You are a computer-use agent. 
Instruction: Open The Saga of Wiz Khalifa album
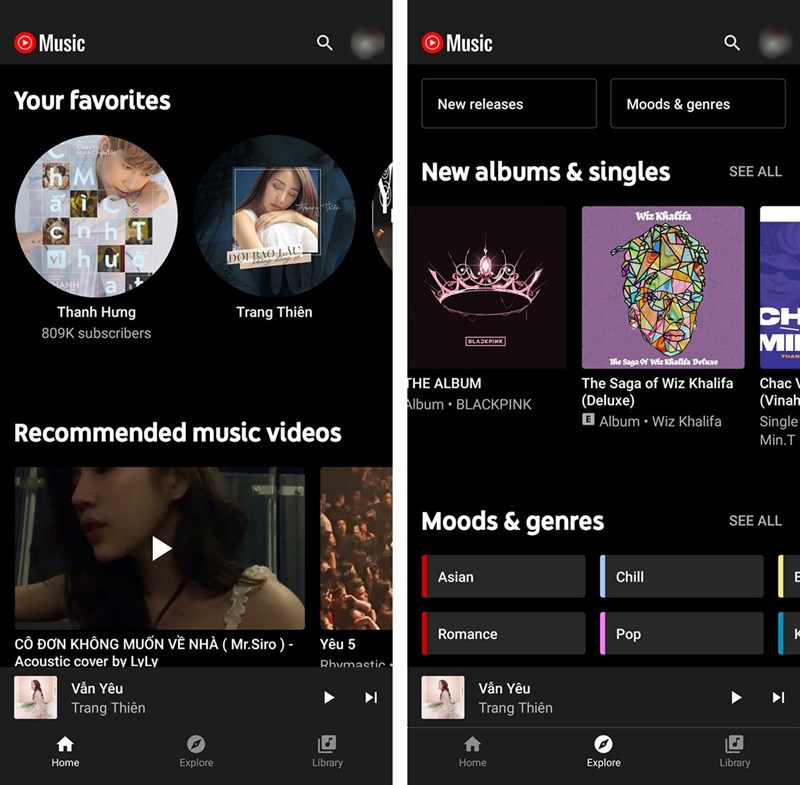pos(663,288)
